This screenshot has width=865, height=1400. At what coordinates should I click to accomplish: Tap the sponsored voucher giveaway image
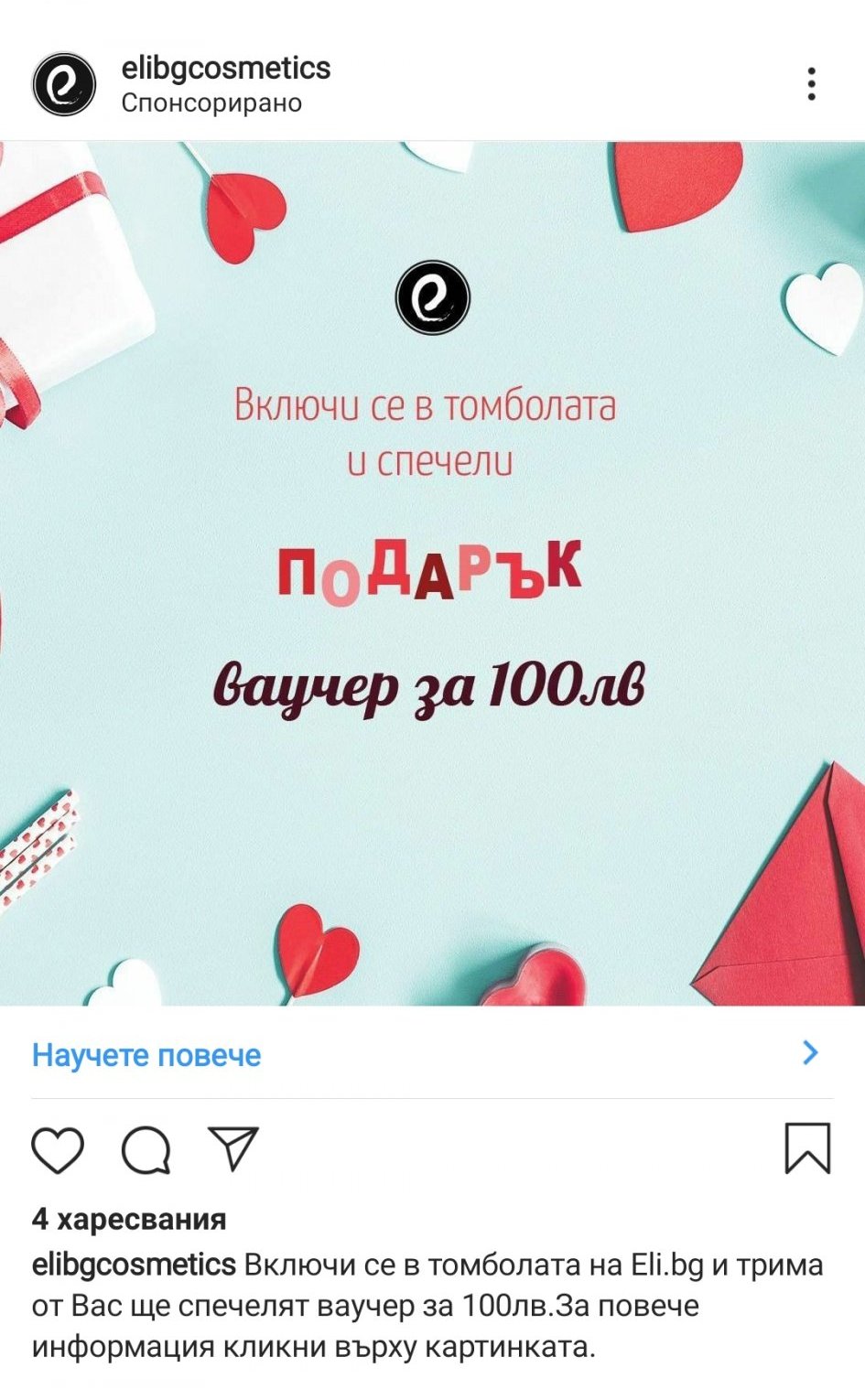point(432,573)
